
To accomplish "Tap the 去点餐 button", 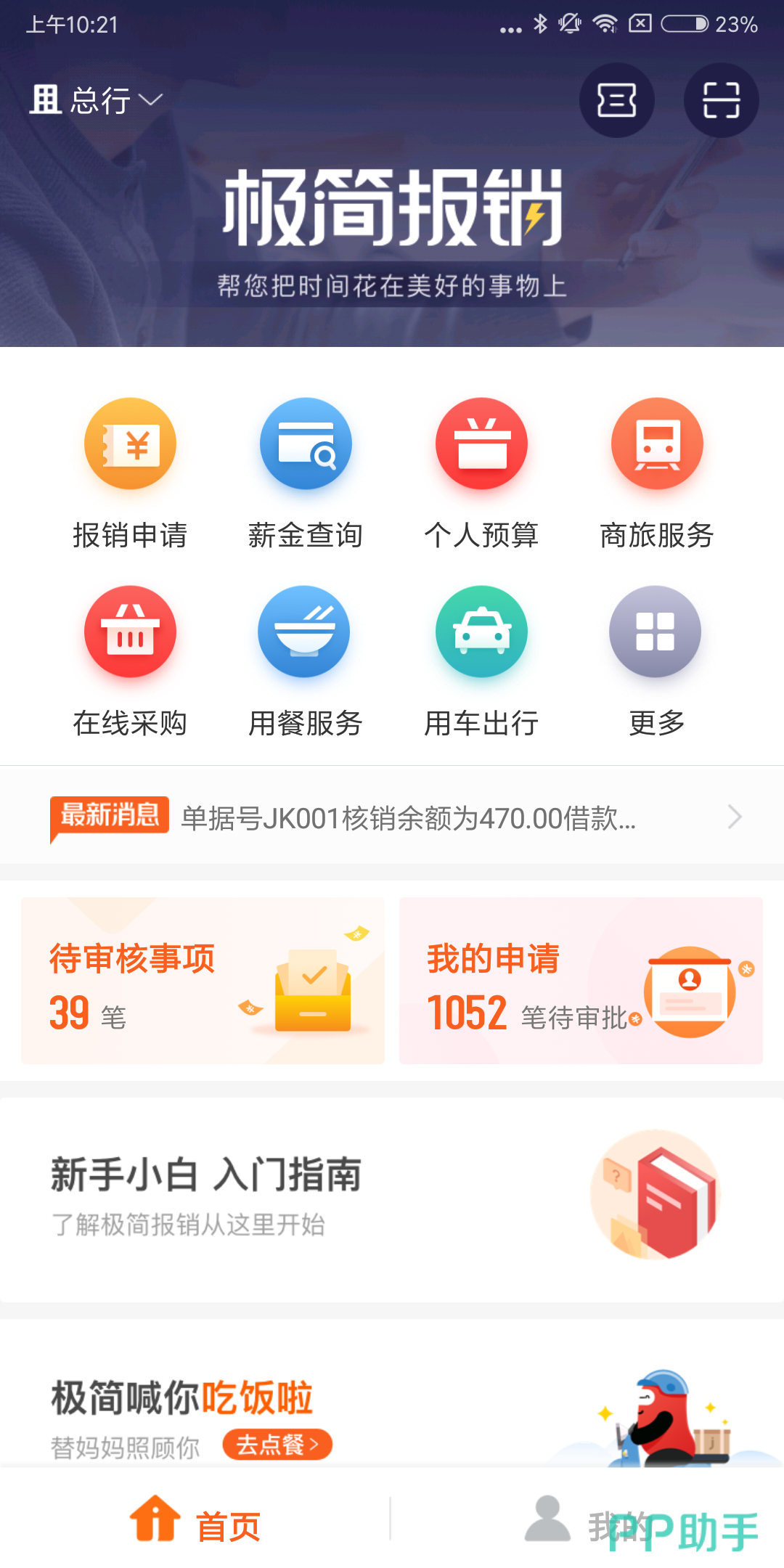I will pyautogui.click(x=277, y=1445).
